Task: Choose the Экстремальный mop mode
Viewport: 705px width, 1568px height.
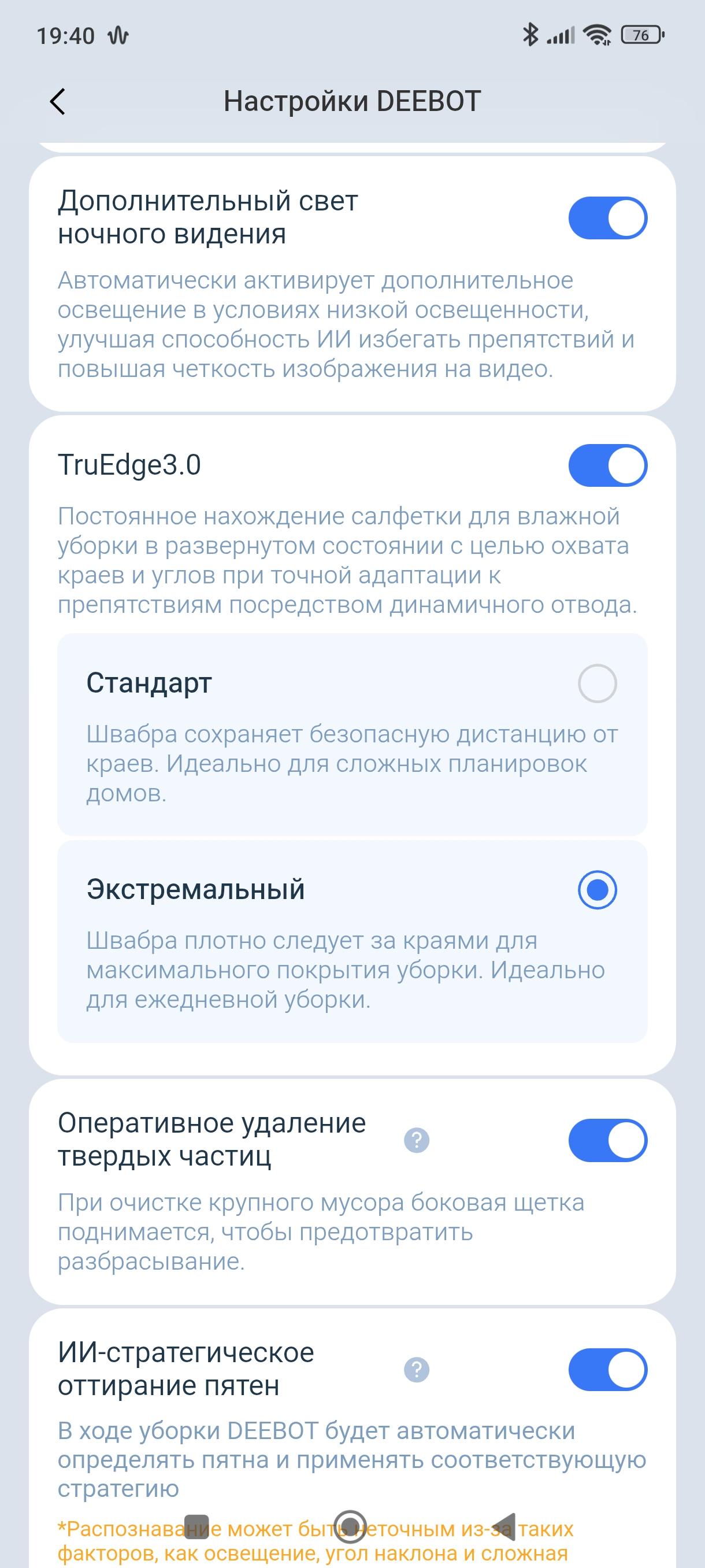Action: (x=597, y=890)
